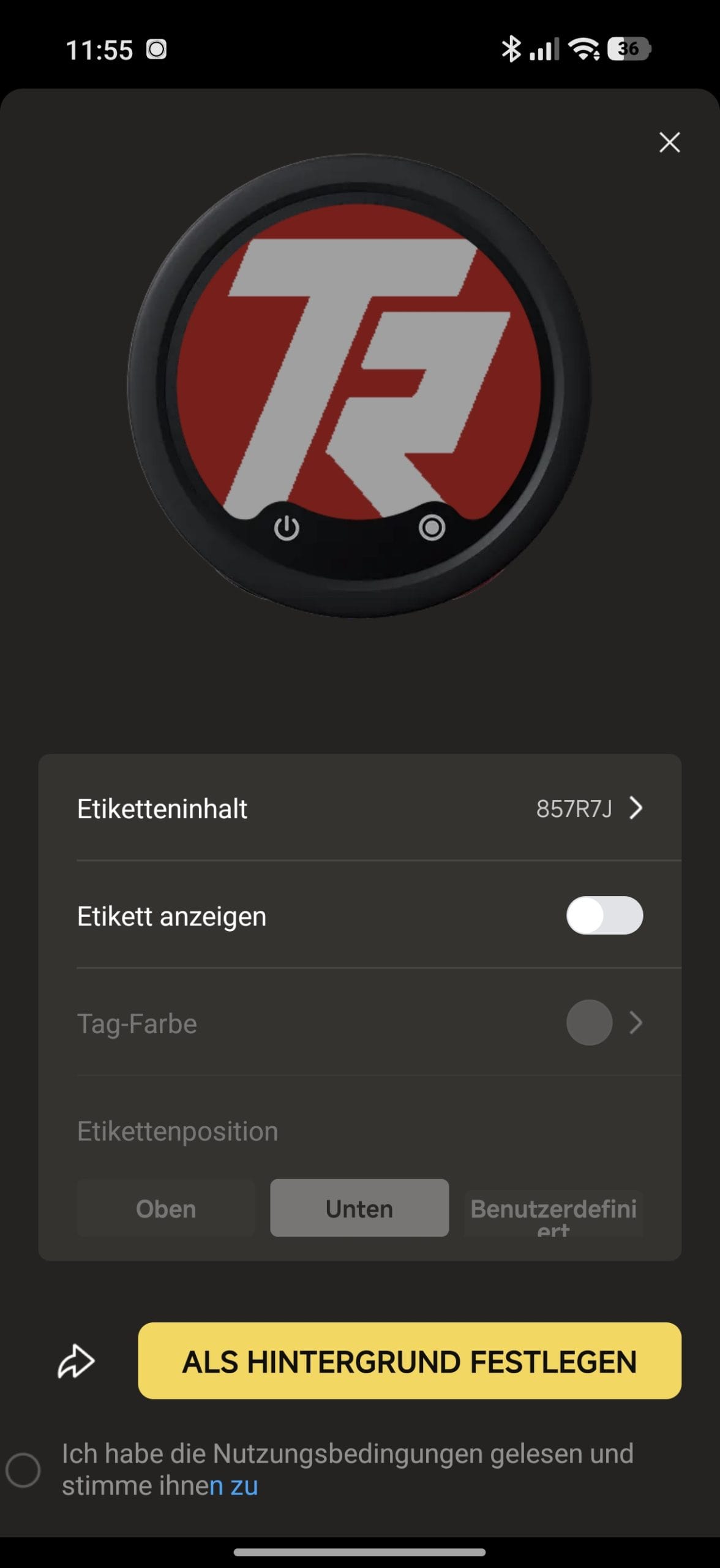Select Unten label position
720x1568 pixels.
(x=359, y=1208)
